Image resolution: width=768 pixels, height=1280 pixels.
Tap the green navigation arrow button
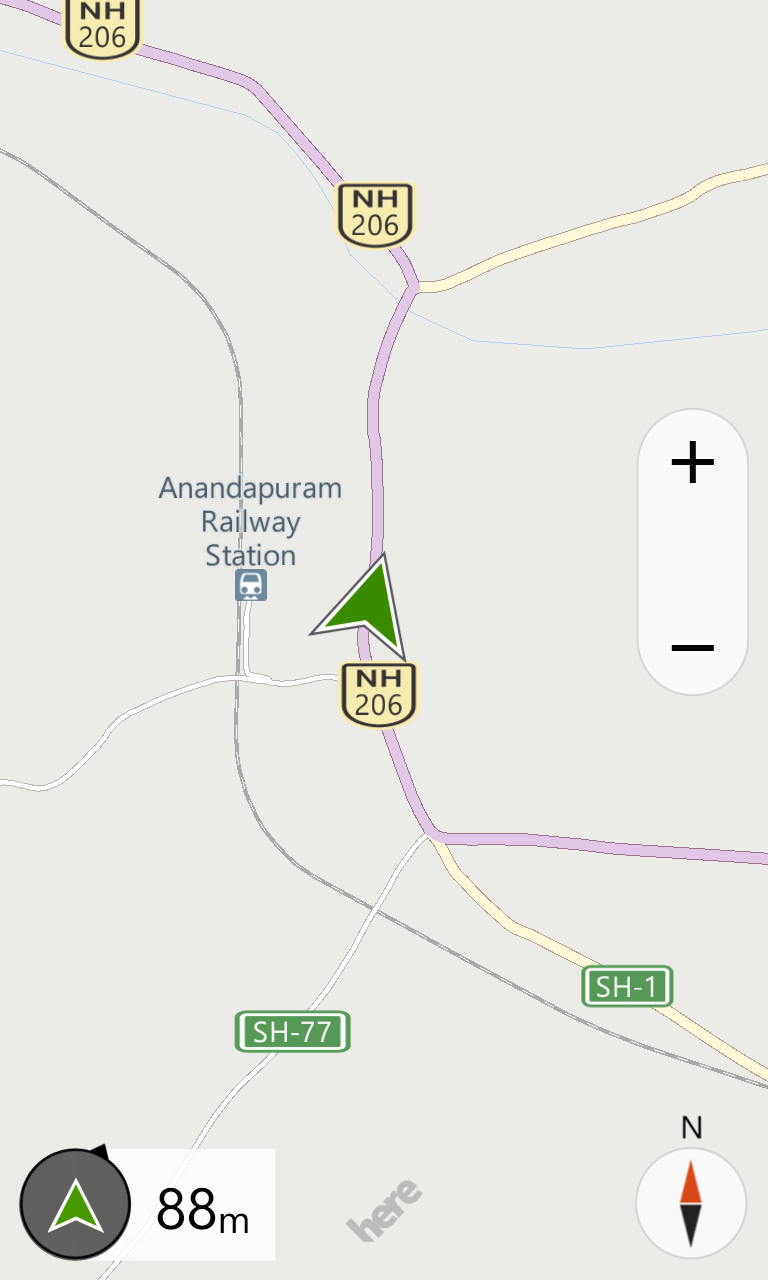point(75,1204)
